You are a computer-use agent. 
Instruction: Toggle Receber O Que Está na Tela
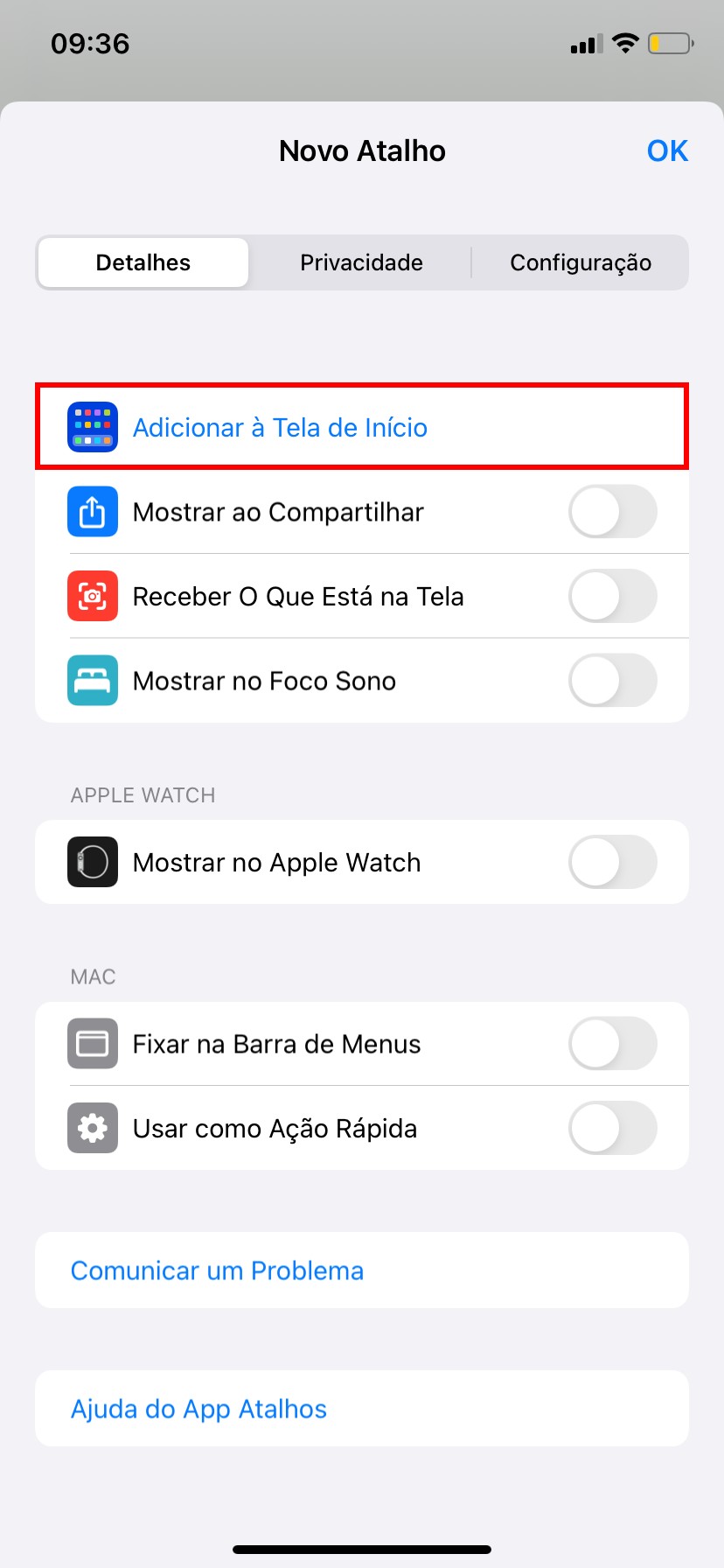[x=612, y=597]
